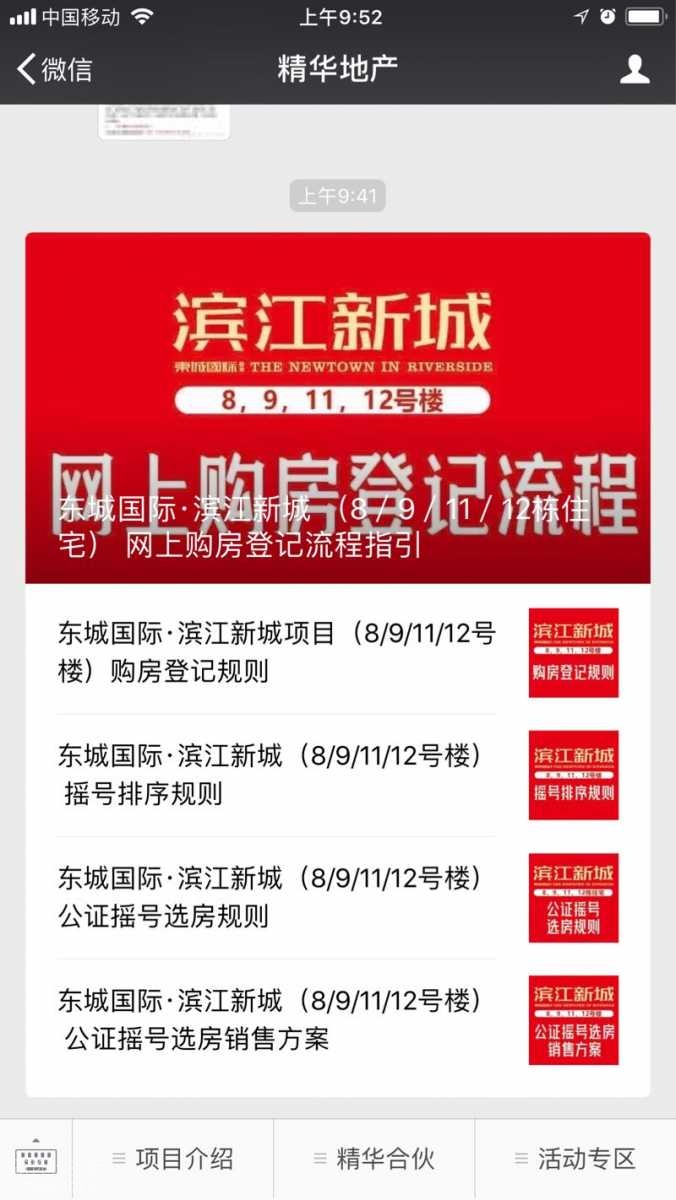676x1200 pixels.
Task: Open the 摇号排序规则 article
Action: pyautogui.click(x=338, y=775)
